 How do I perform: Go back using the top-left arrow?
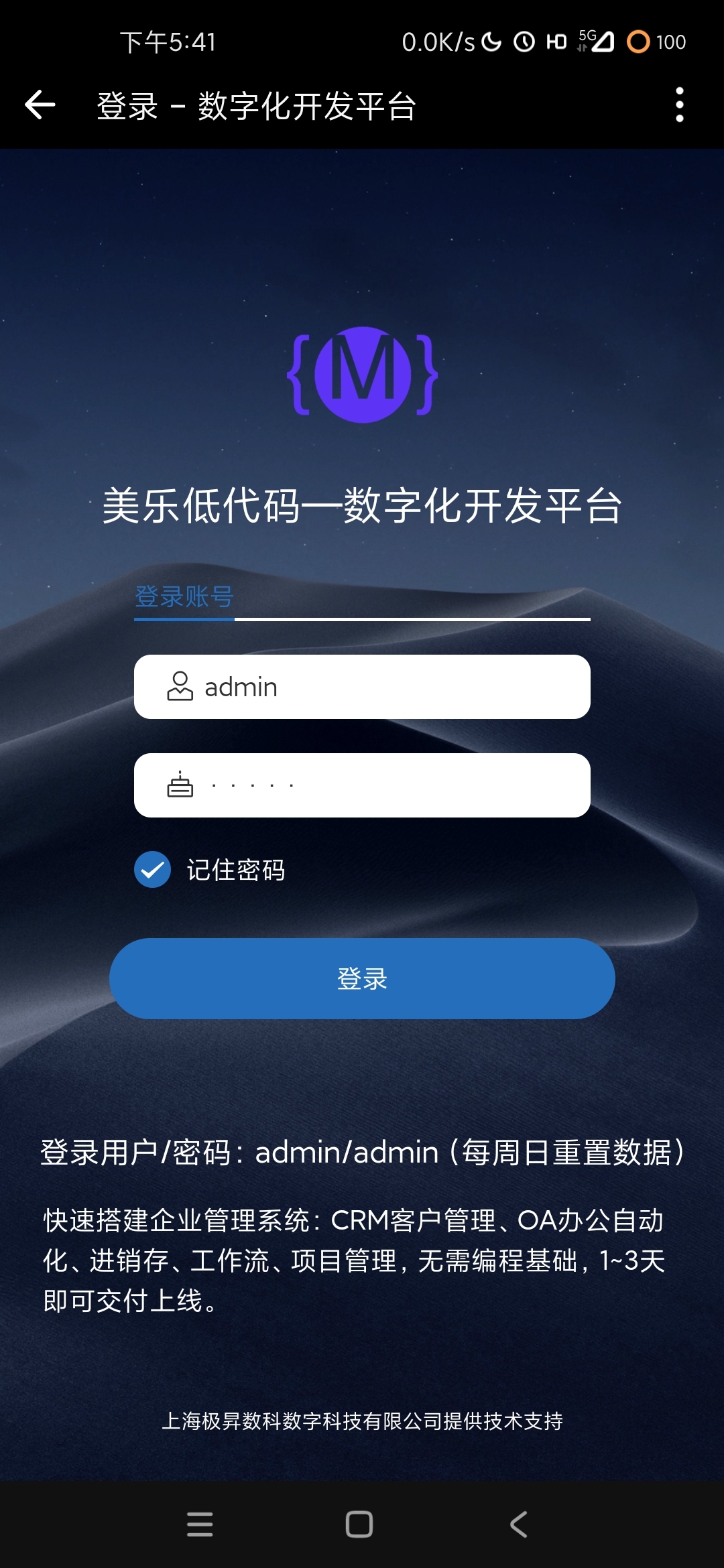pyautogui.click(x=40, y=105)
